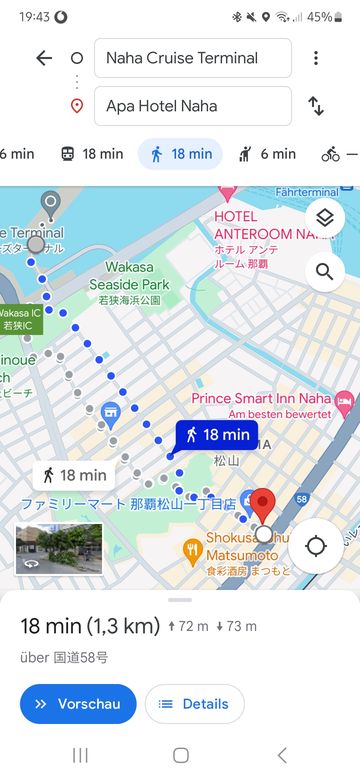Image resolution: width=360 pixels, height=780 pixels.
Task: Tap the system home button
Action: point(180,756)
